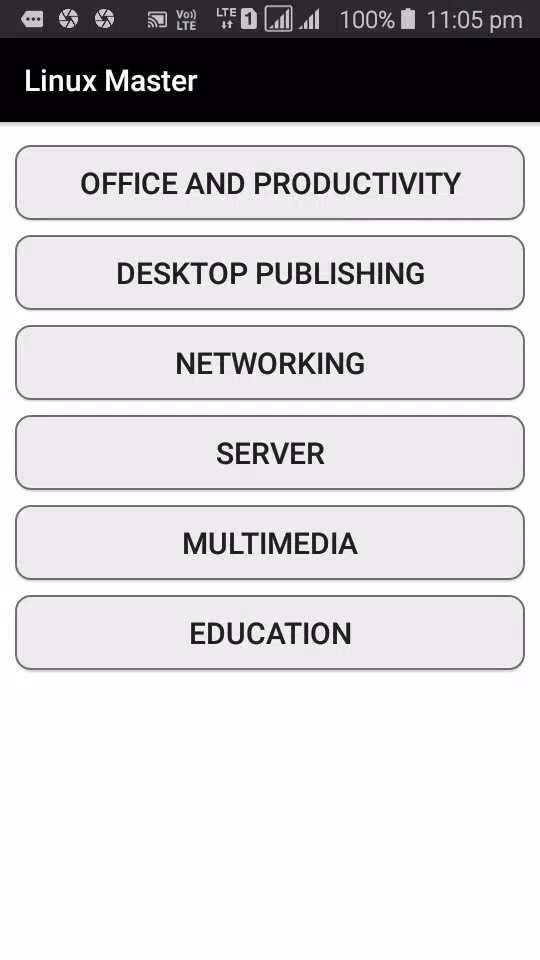This screenshot has height=960, width=540.
Task: Choose the Multimedia button
Action: (270, 542)
